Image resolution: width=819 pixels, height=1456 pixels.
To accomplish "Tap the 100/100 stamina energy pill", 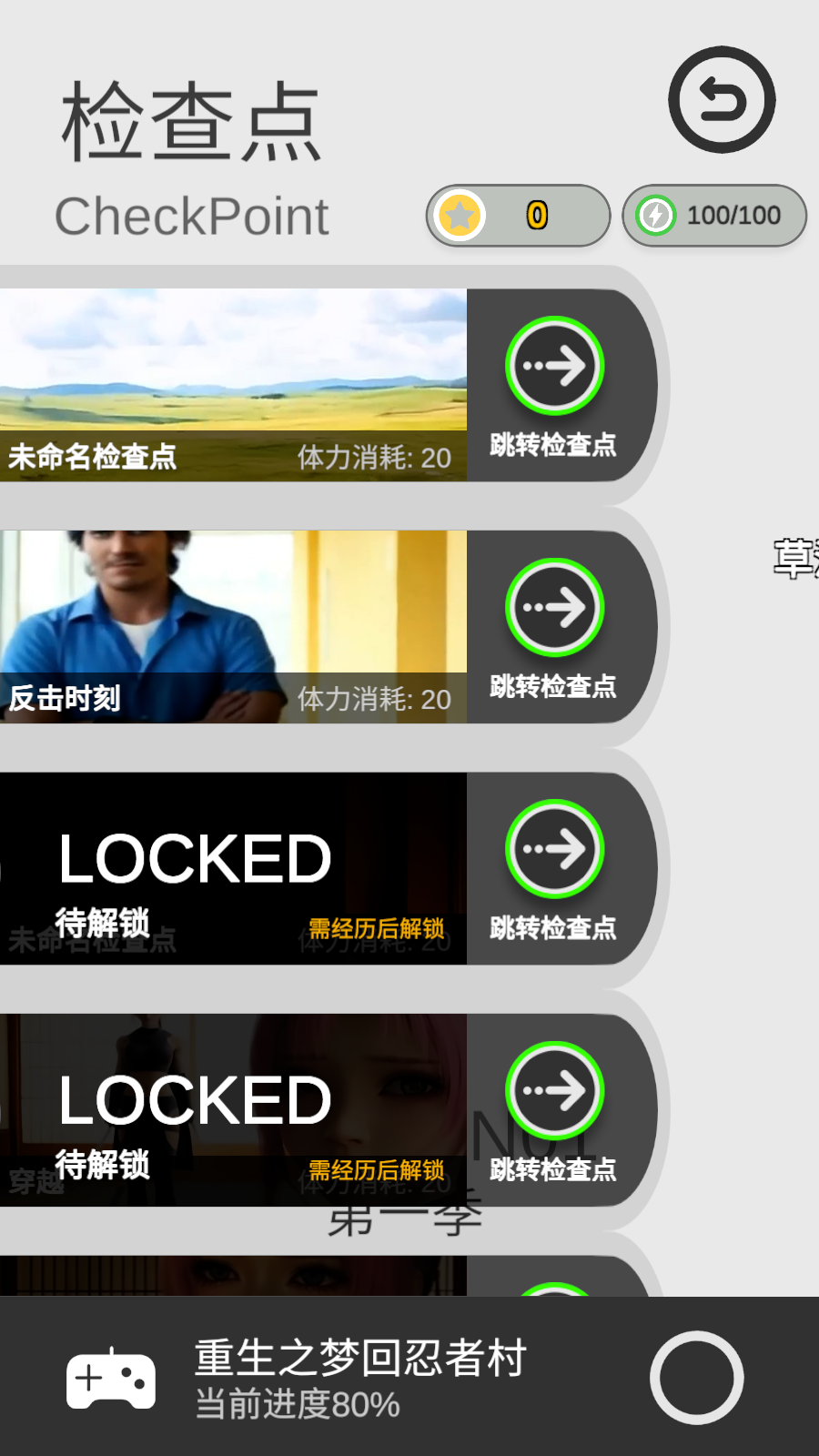I will click(x=714, y=216).
